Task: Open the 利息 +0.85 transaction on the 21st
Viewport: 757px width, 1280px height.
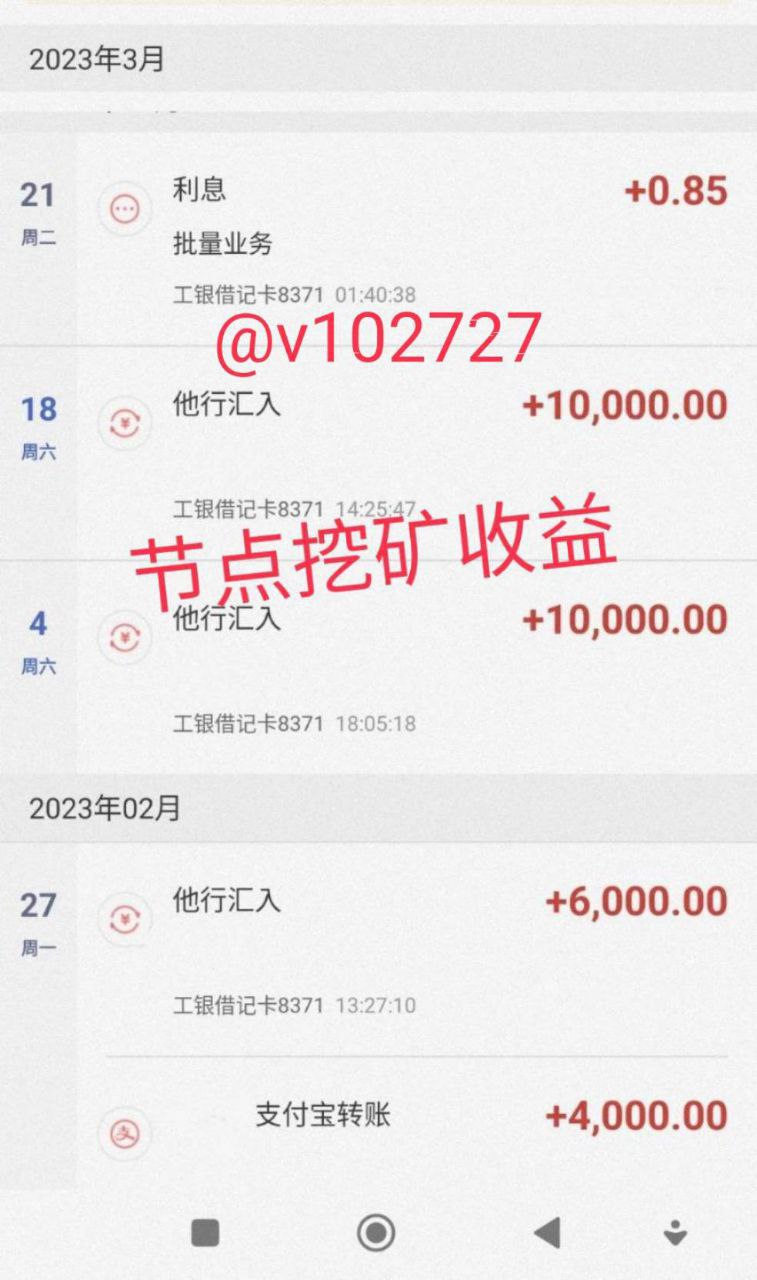Action: tap(415, 240)
